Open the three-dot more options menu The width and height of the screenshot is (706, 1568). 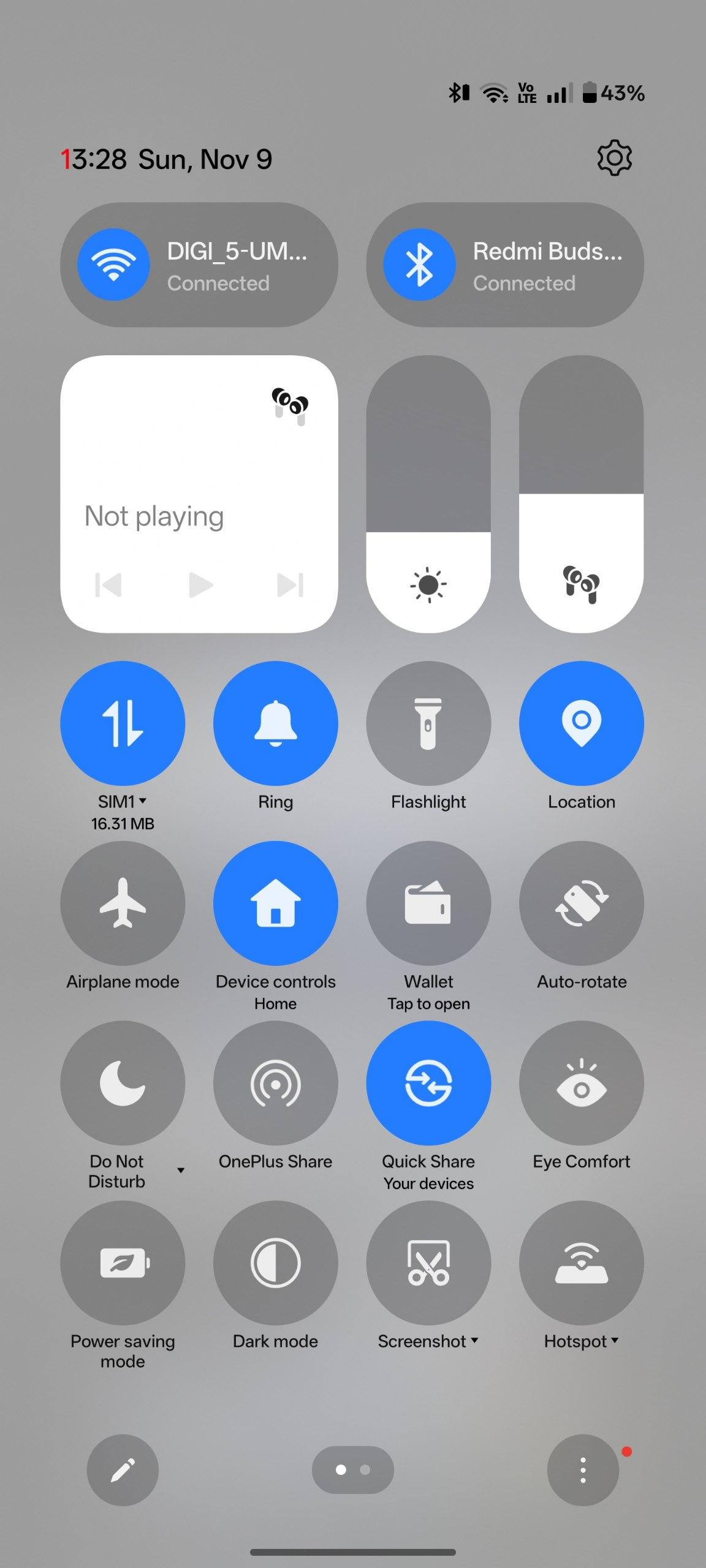coord(583,1470)
